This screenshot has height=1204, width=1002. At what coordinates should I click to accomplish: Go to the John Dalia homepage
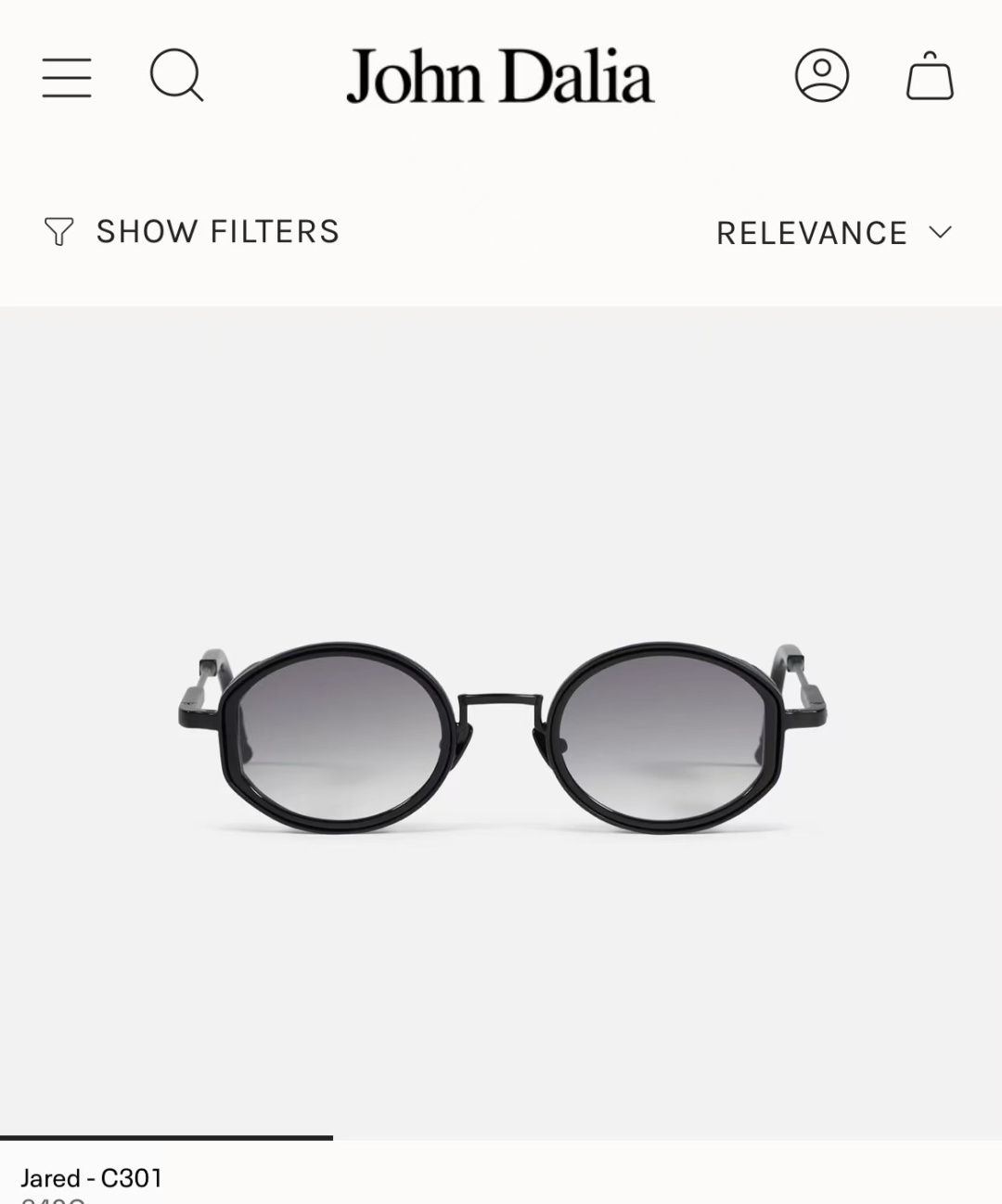(x=500, y=76)
